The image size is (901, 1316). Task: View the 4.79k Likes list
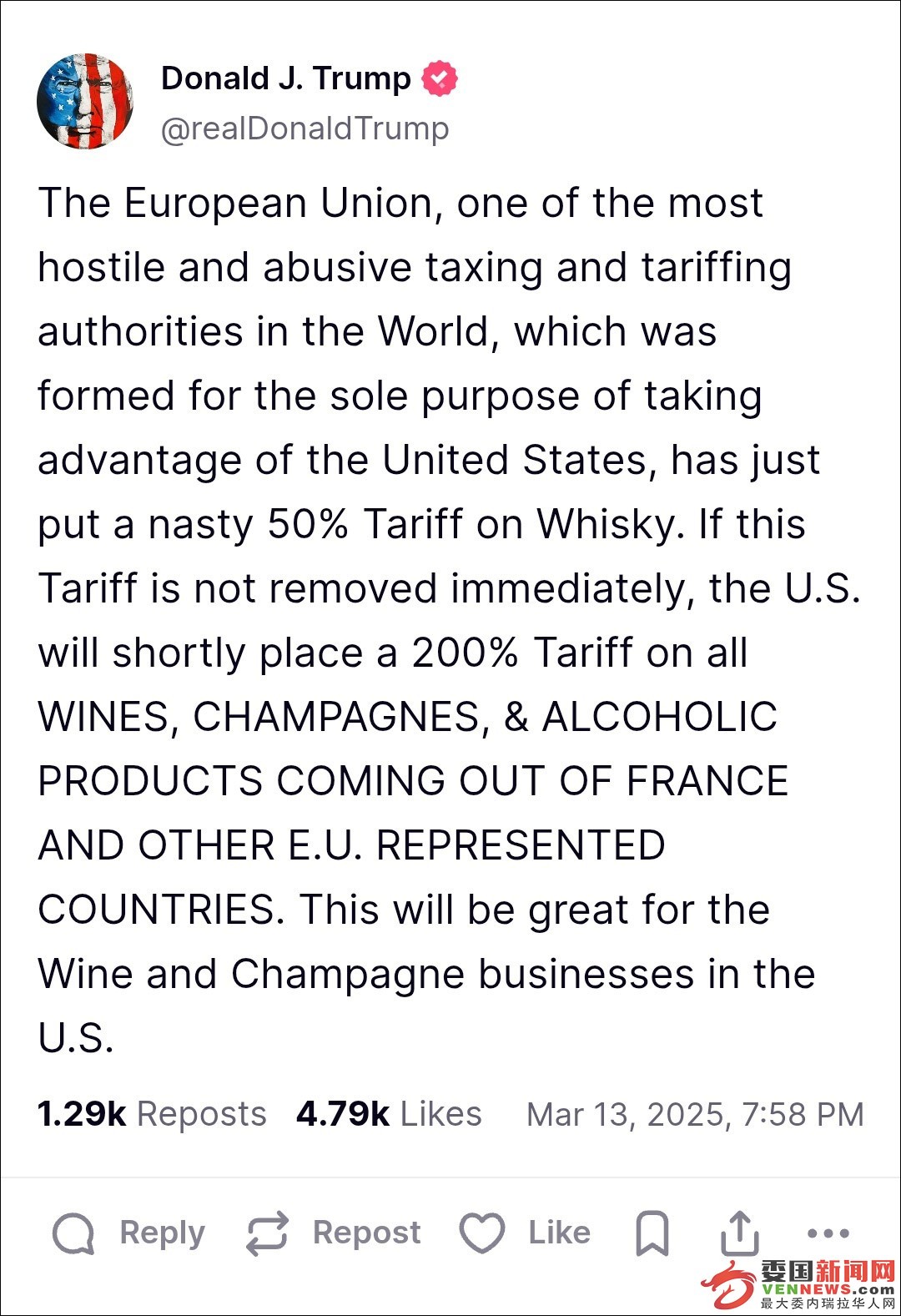pyautogui.click(x=389, y=1114)
